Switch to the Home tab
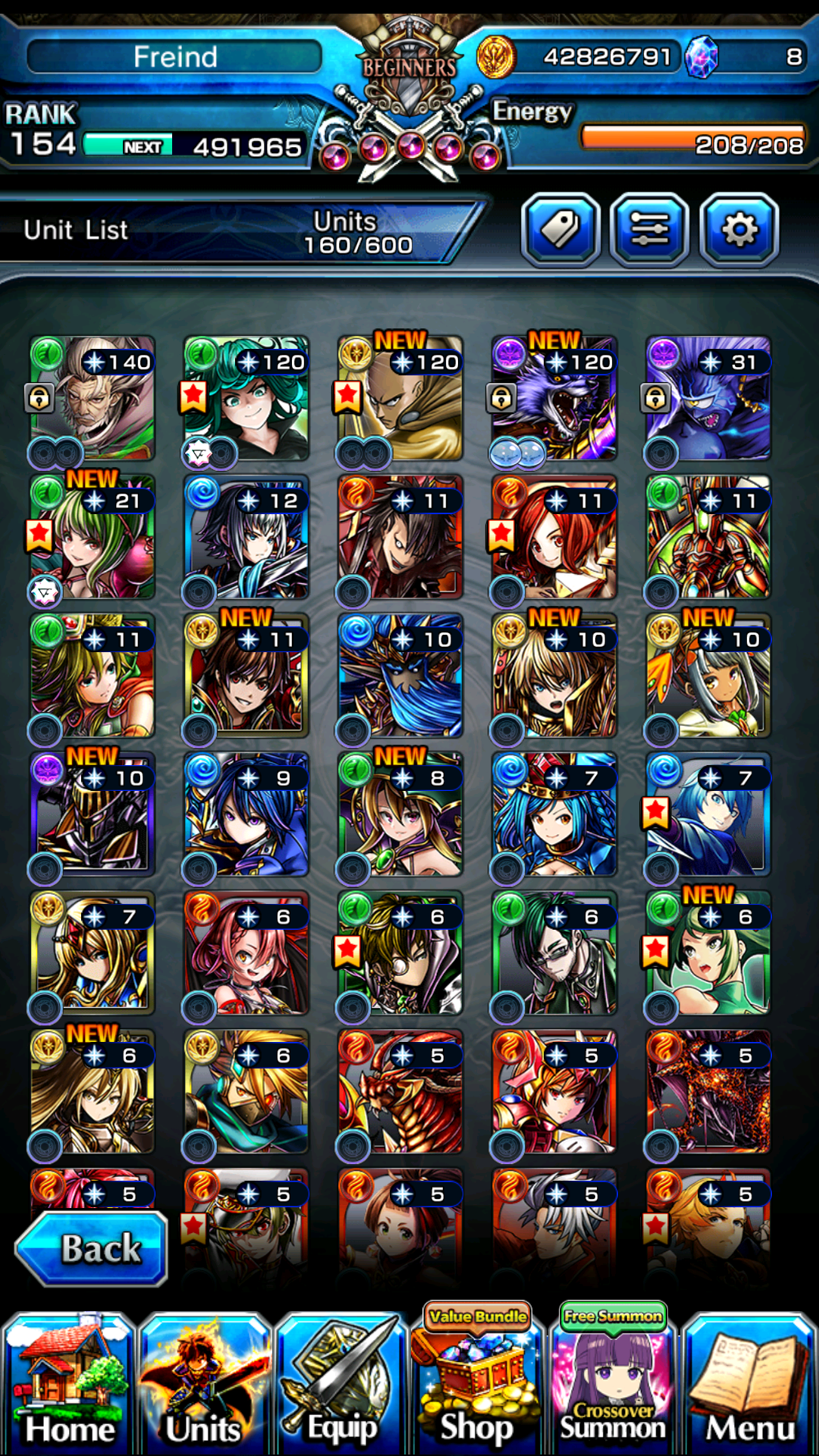Viewport: 819px width, 1456px height. (69, 1383)
